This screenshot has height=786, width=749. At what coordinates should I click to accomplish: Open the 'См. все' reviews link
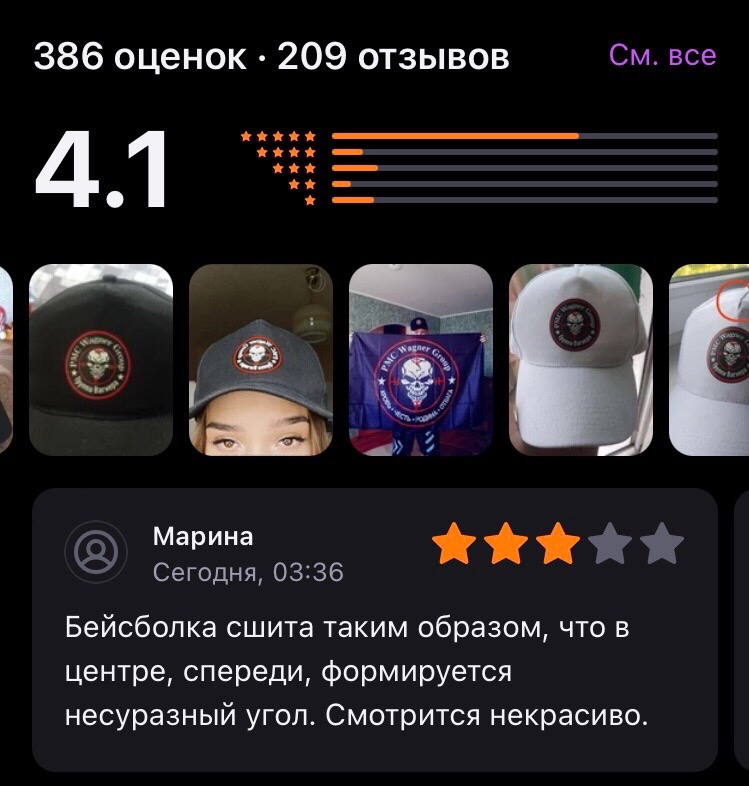tap(662, 55)
